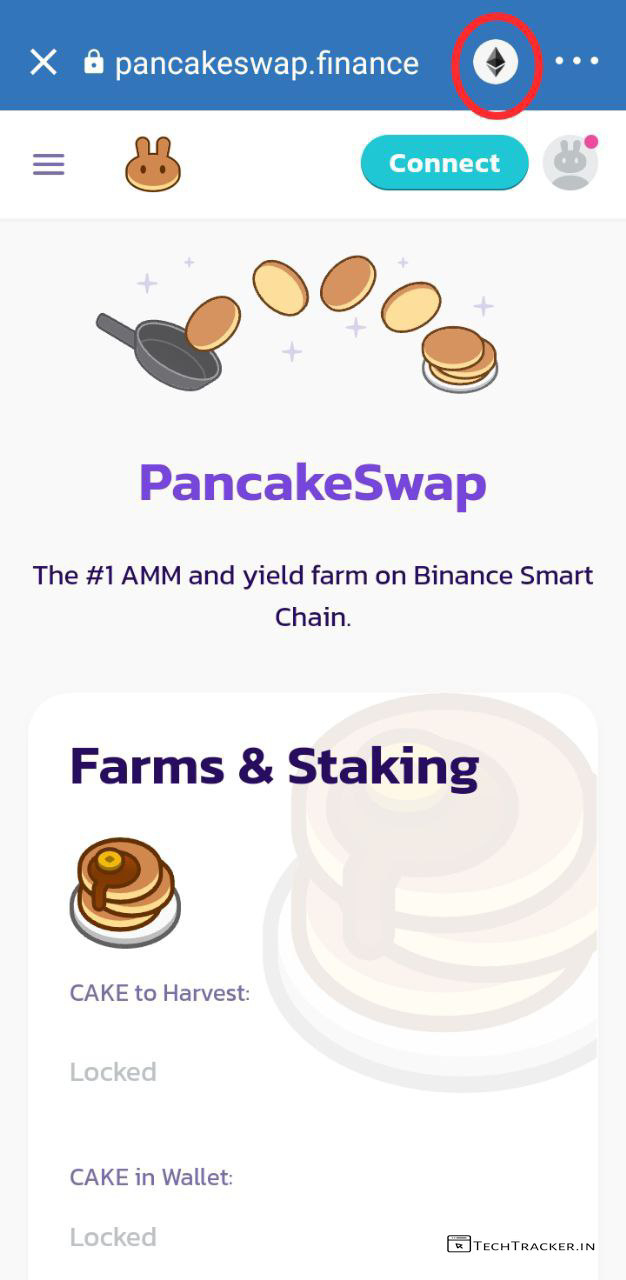Tap the pancakeswap.finance address bar
This screenshot has width=626, height=1280.
[x=265, y=63]
